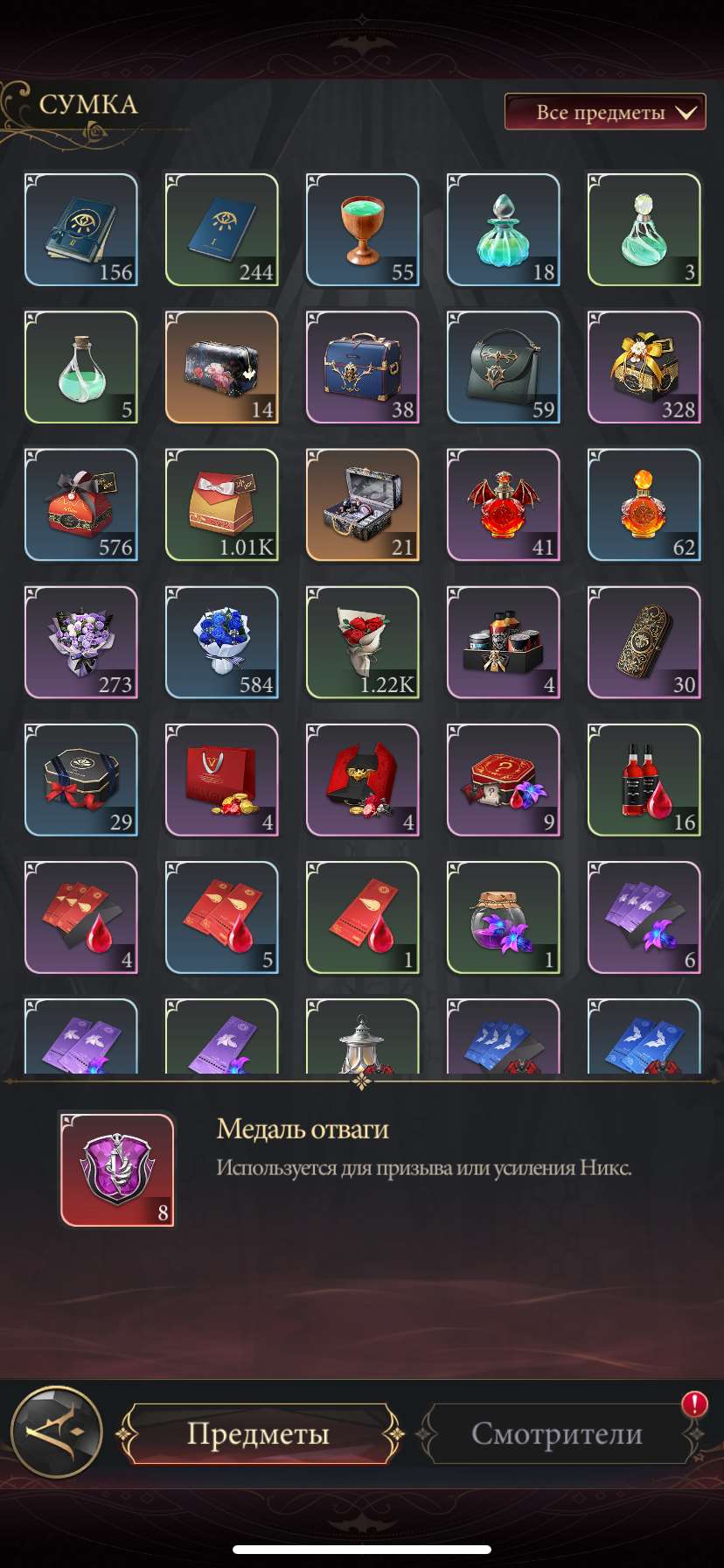
Task: Choose the red bat-wing potion with 41
Action: point(504,504)
